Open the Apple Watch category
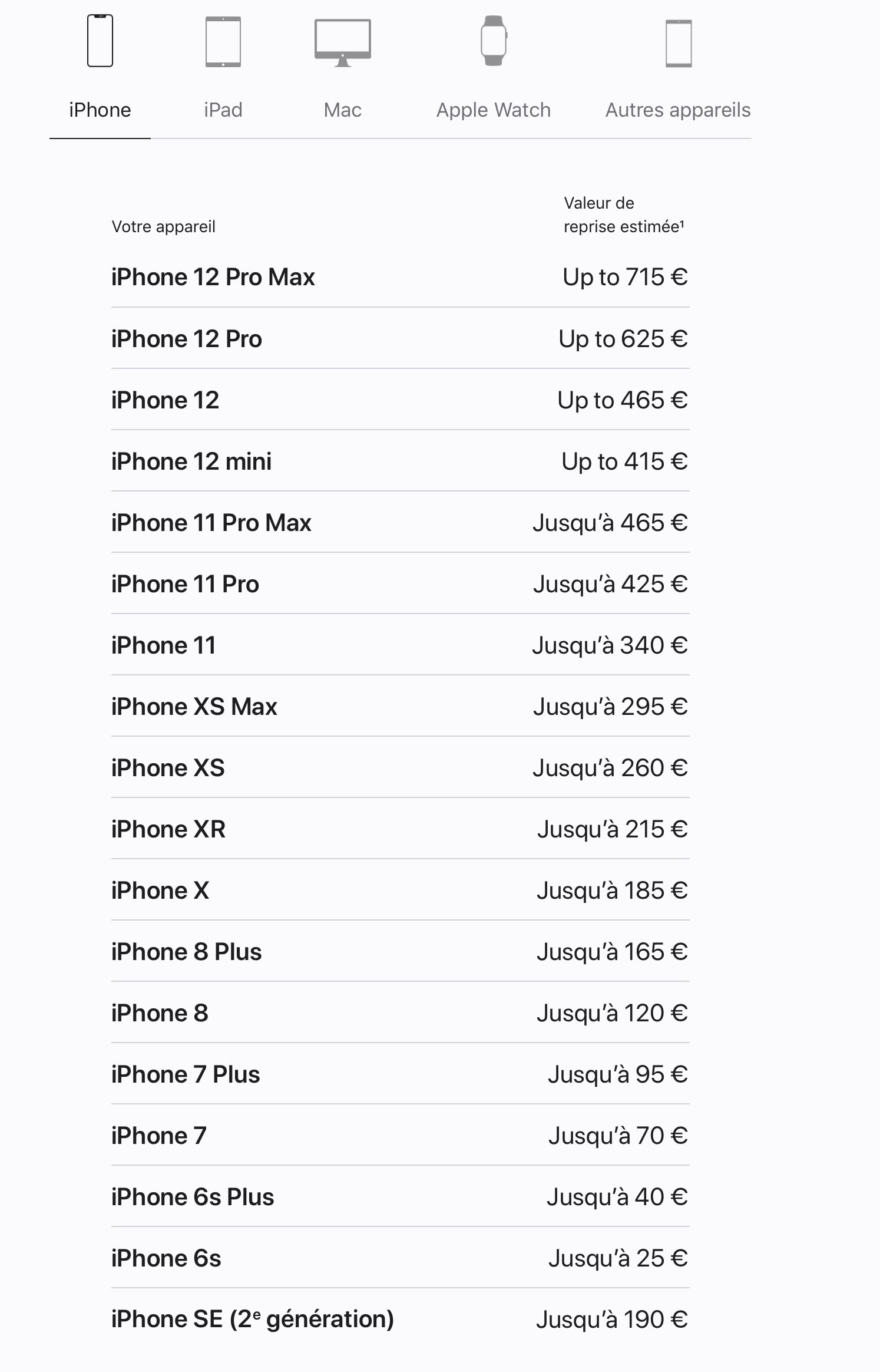Screen dimensions: 880x1372 (494, 110)
